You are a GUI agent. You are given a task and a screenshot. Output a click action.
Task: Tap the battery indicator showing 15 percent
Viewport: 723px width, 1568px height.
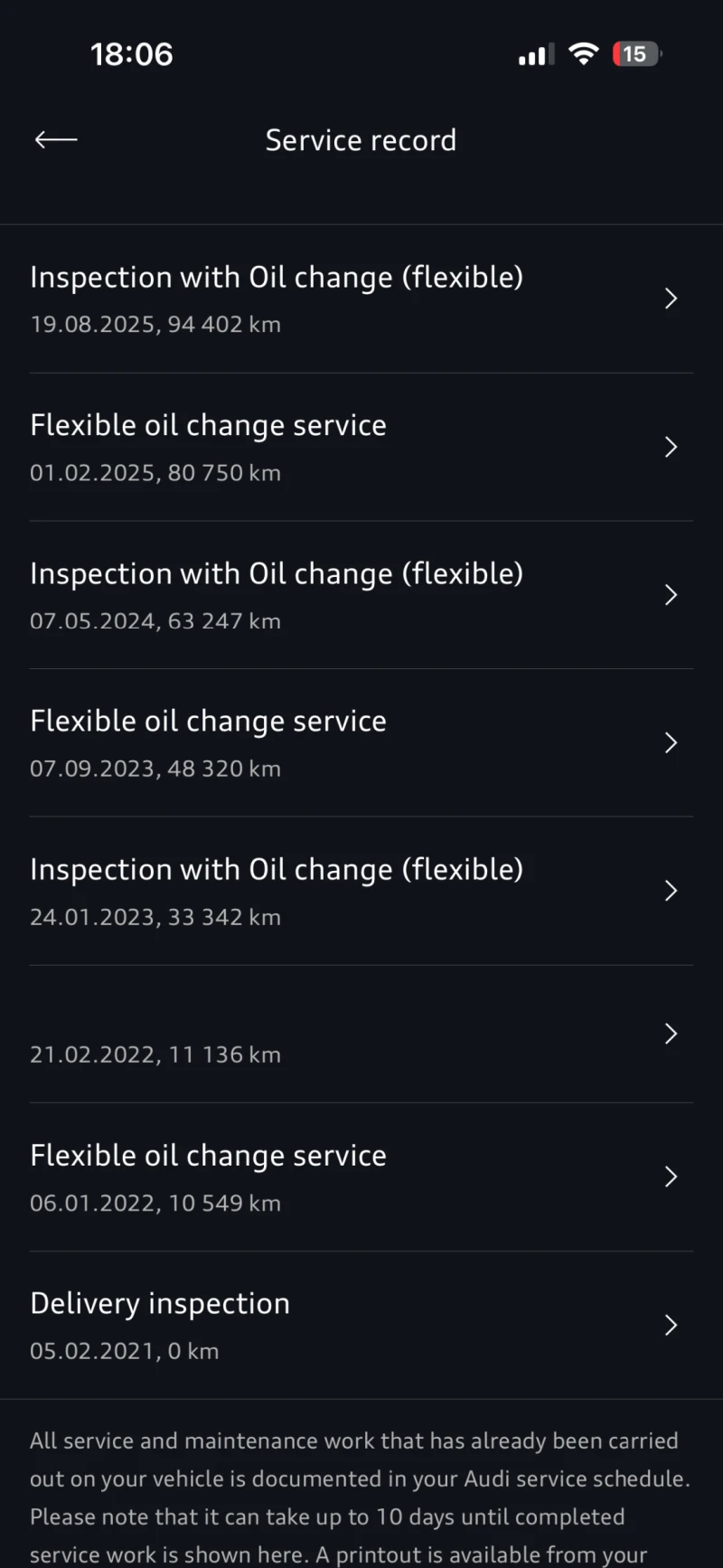click(634, 53)
